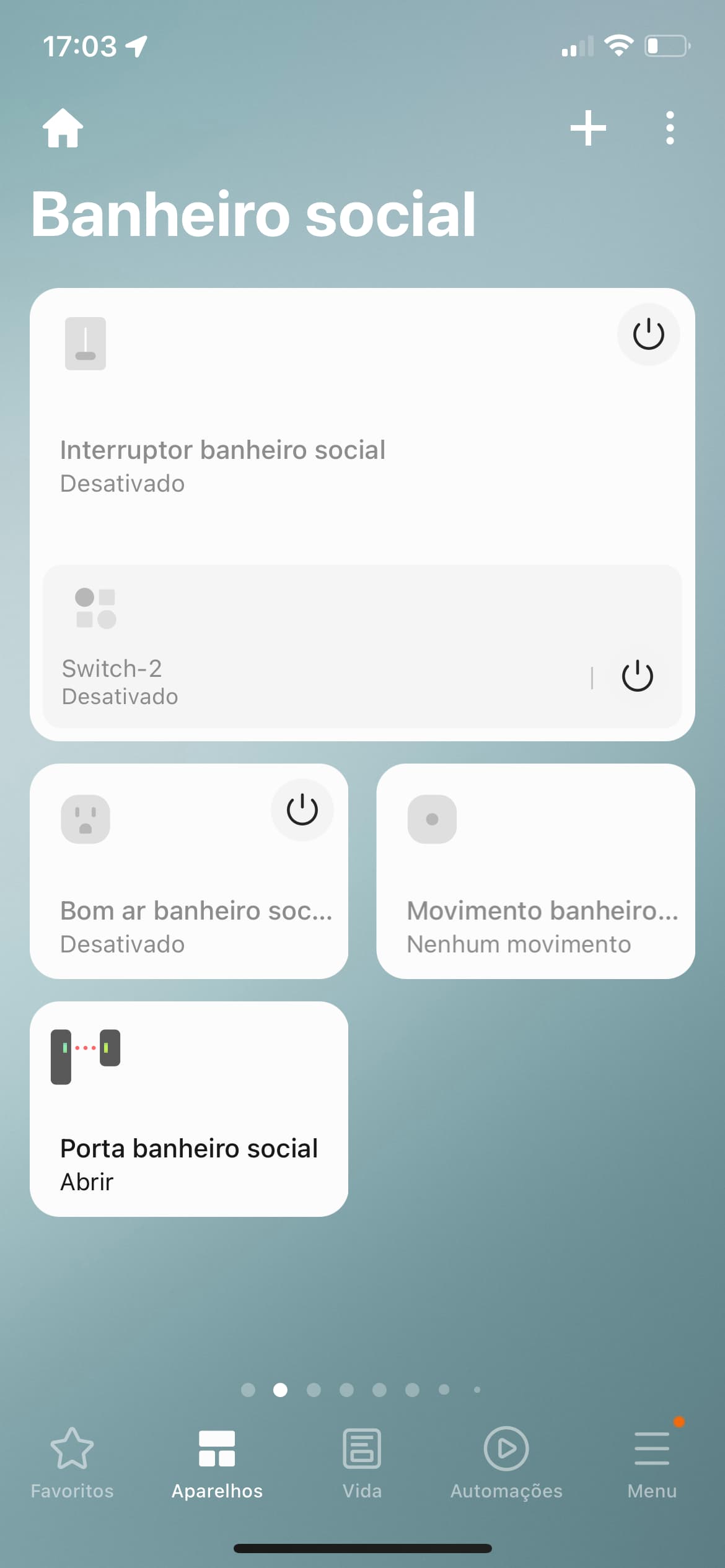
Task: Select the Aparelhos tab
Action: (217, 1463)
